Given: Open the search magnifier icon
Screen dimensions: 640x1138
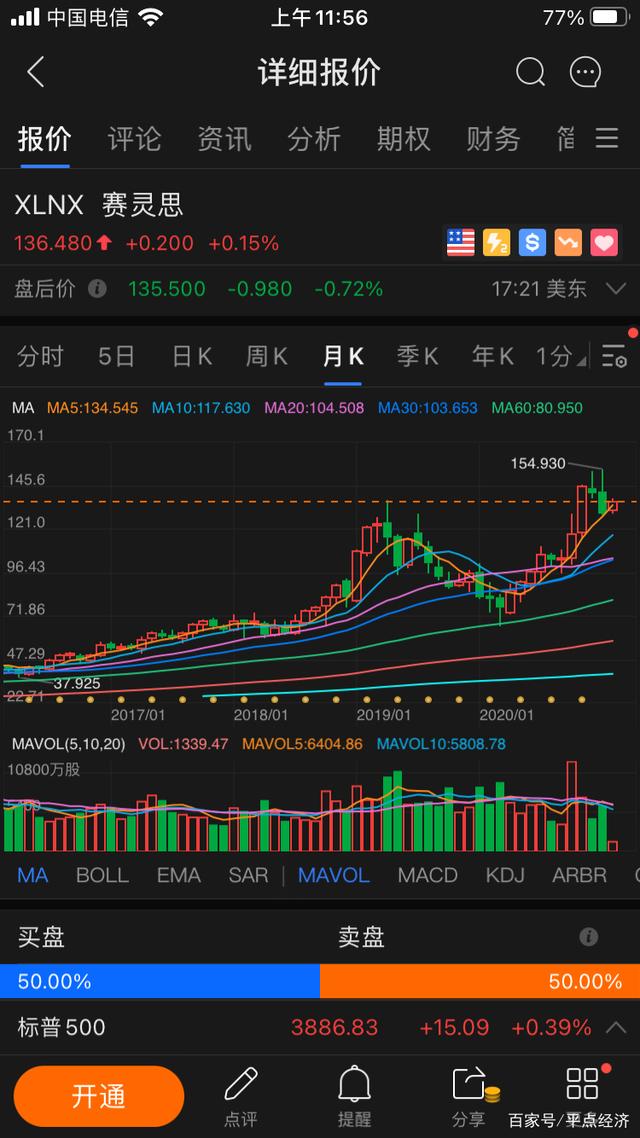Looking at the screenshot, I should click(530, 72).
